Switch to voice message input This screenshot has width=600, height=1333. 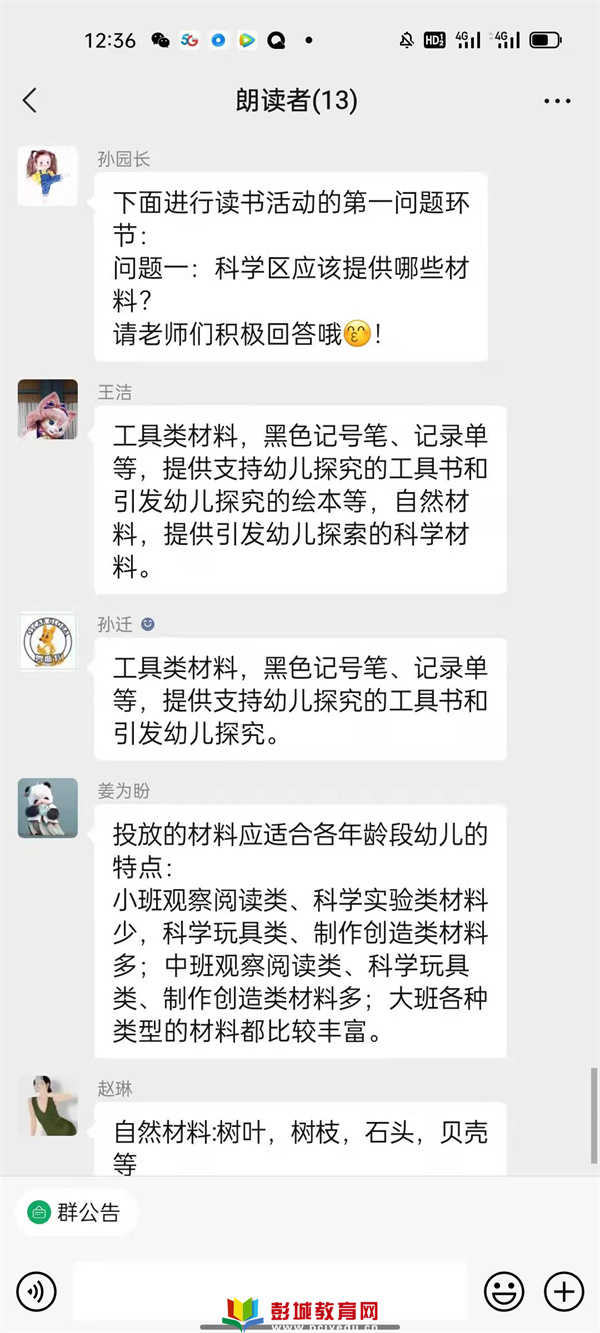tap(37, 1291)
